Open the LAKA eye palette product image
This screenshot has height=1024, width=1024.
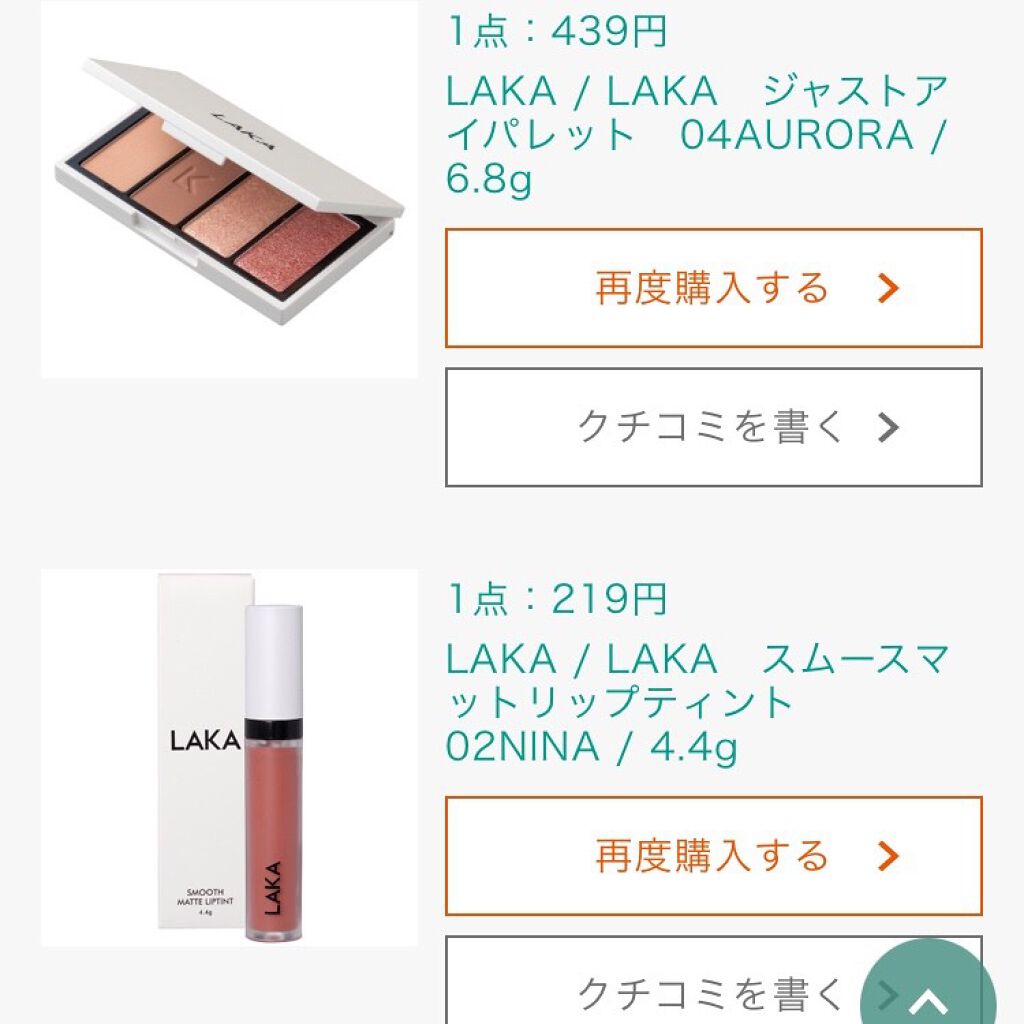tap(229, 190)
